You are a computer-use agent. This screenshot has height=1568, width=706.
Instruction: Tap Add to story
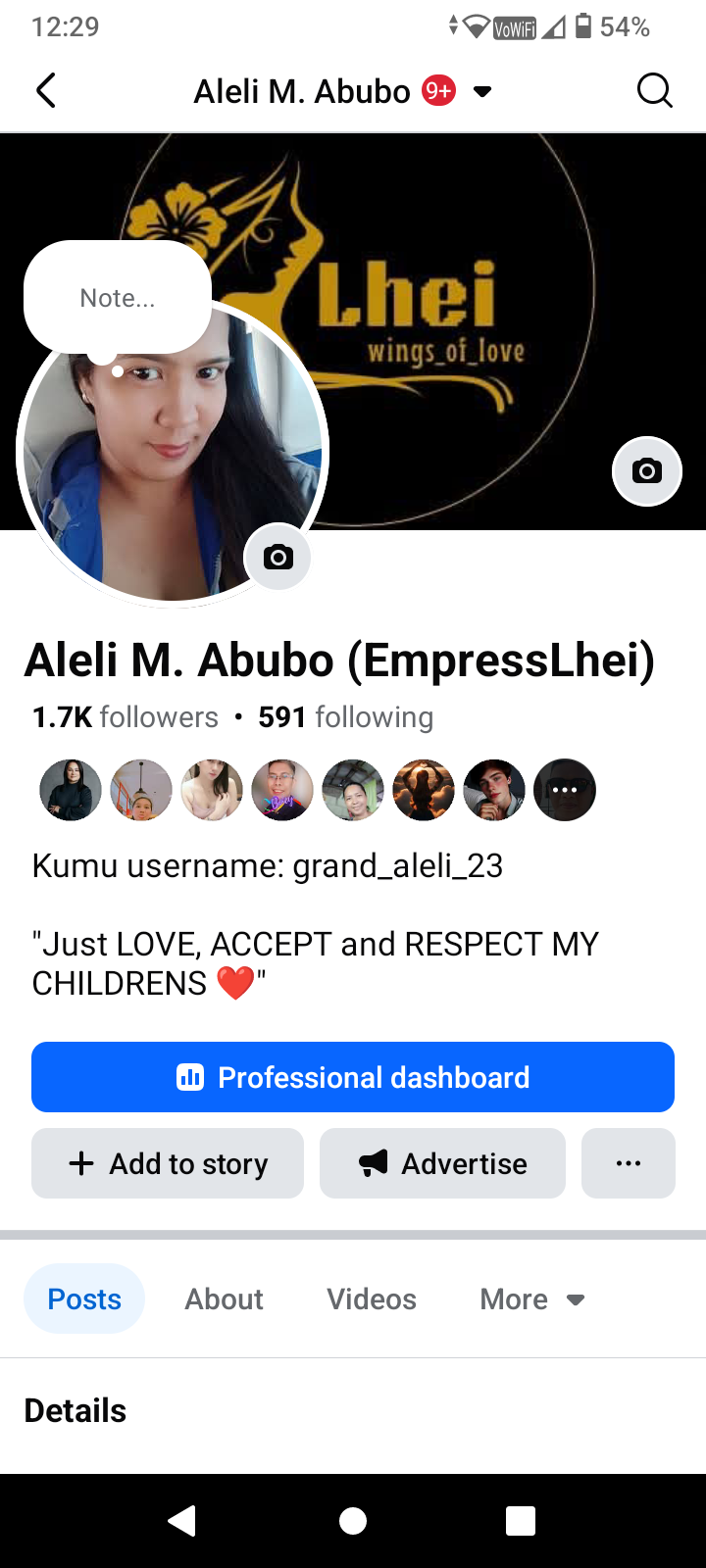tap(168, 1163)
